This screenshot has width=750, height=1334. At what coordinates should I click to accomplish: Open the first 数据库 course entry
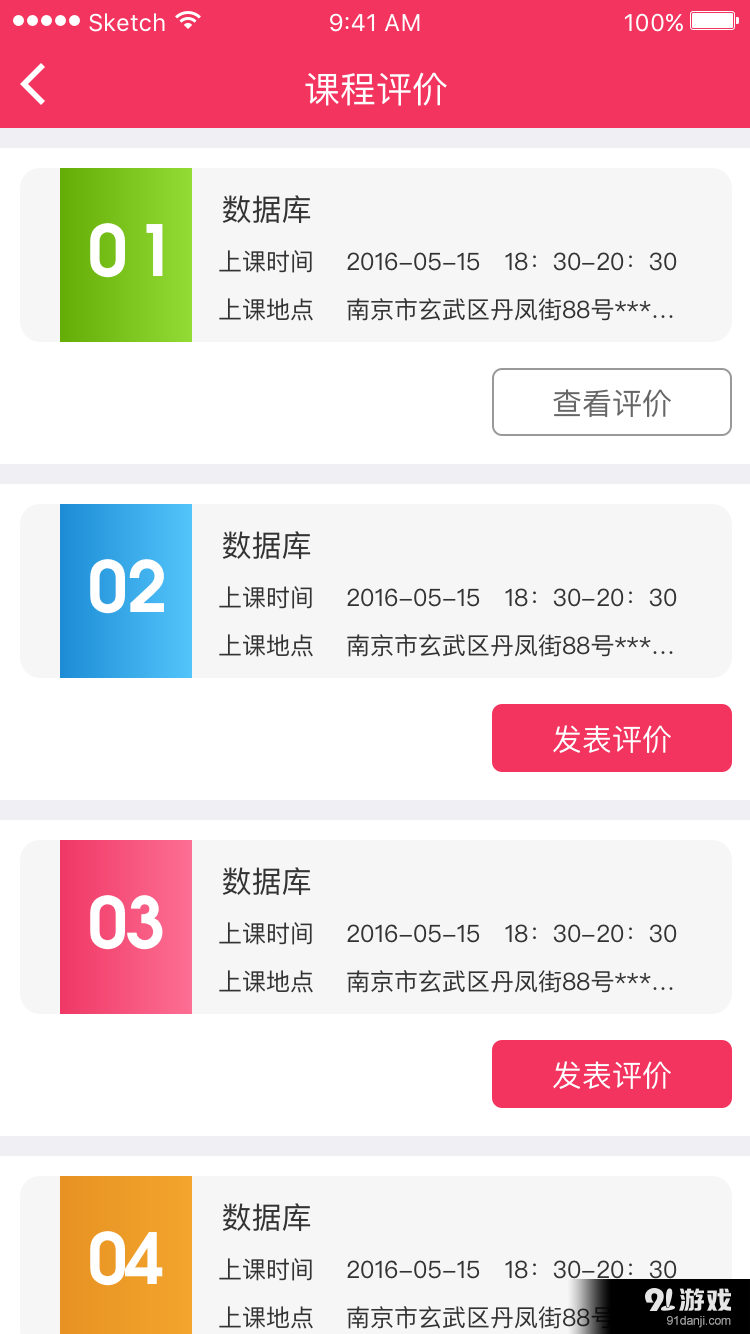264,211
